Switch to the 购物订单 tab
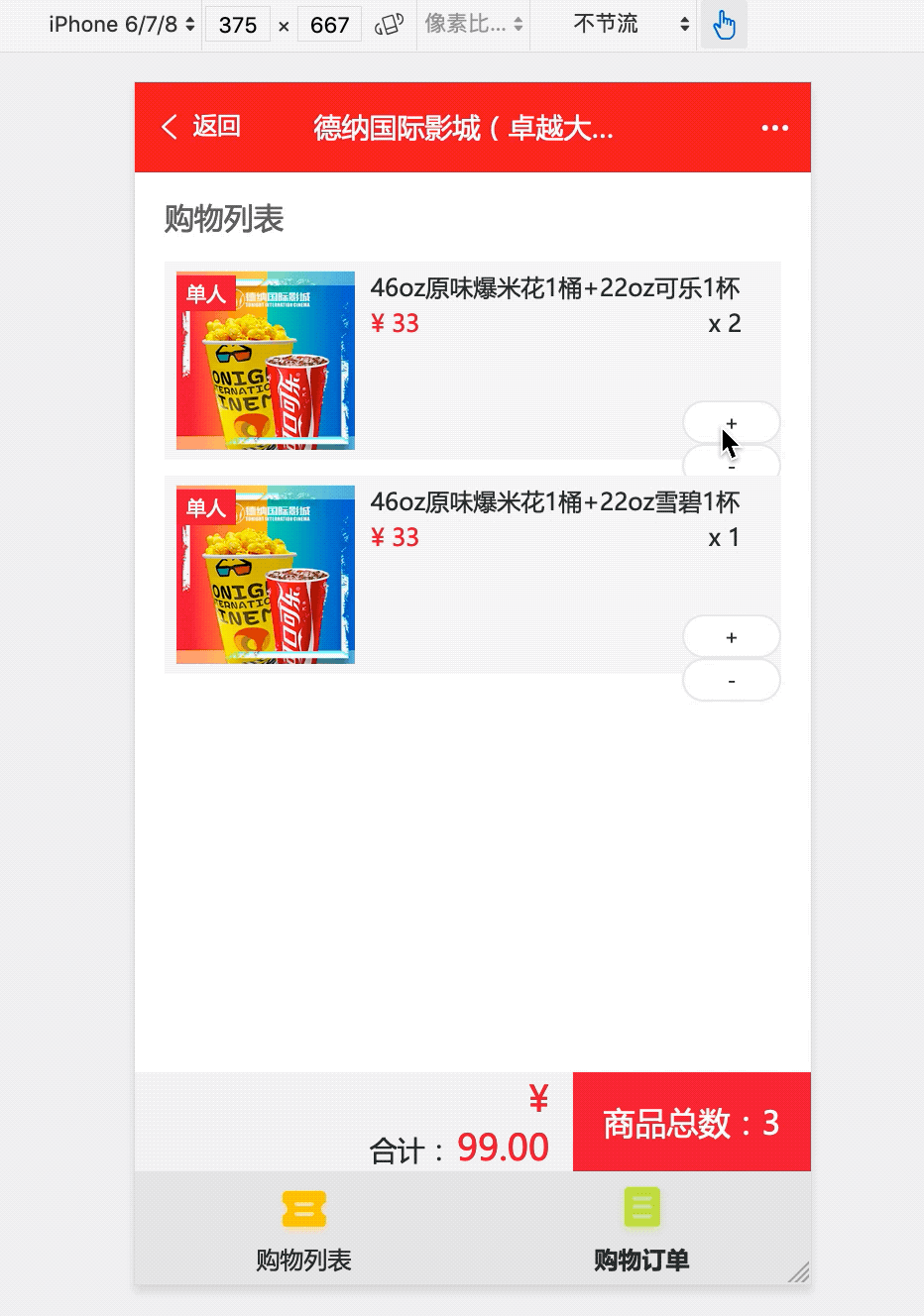 641,1261
